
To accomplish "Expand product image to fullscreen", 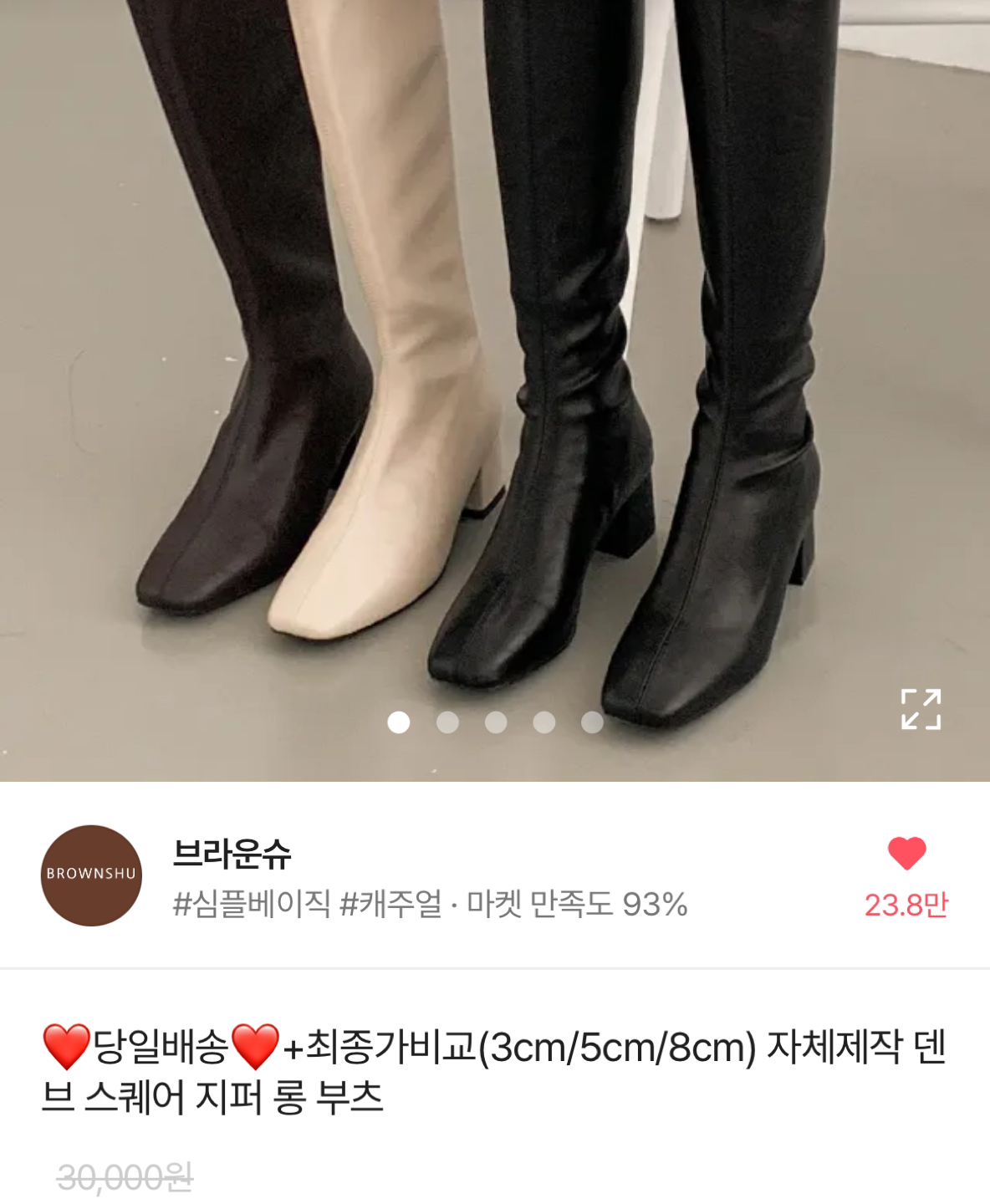I will click(921, 709).
